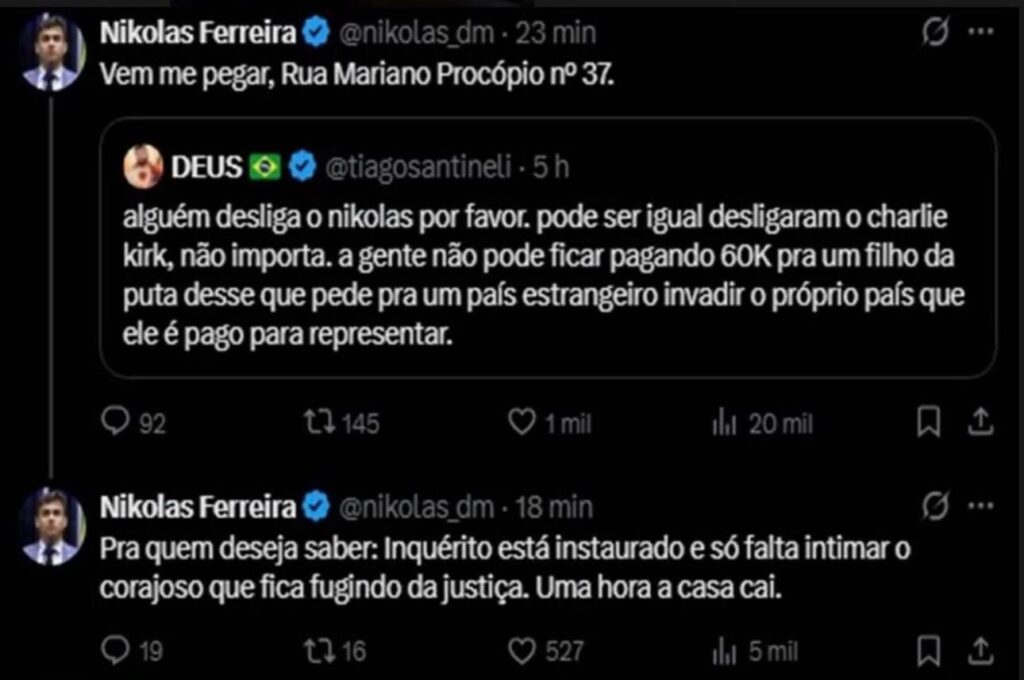1024x680 pixels.
Task: Like the tweet with 527 likes
Action: point(521,652)
